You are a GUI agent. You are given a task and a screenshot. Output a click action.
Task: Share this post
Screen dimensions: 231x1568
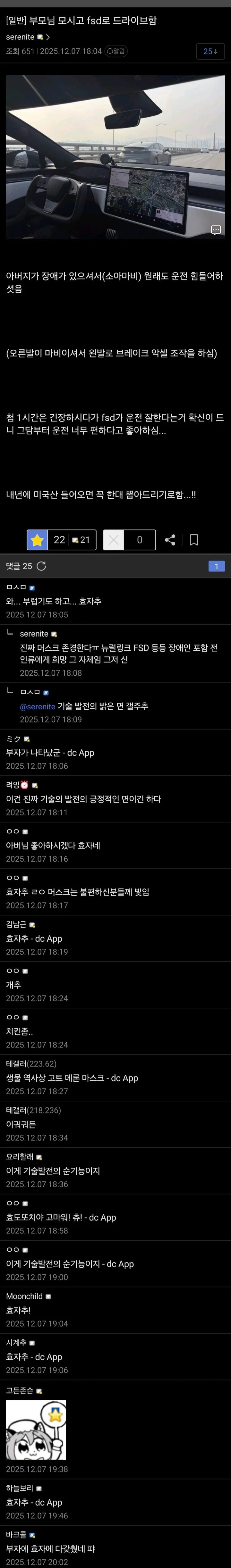pyautogui.click(x=170, y=540)
